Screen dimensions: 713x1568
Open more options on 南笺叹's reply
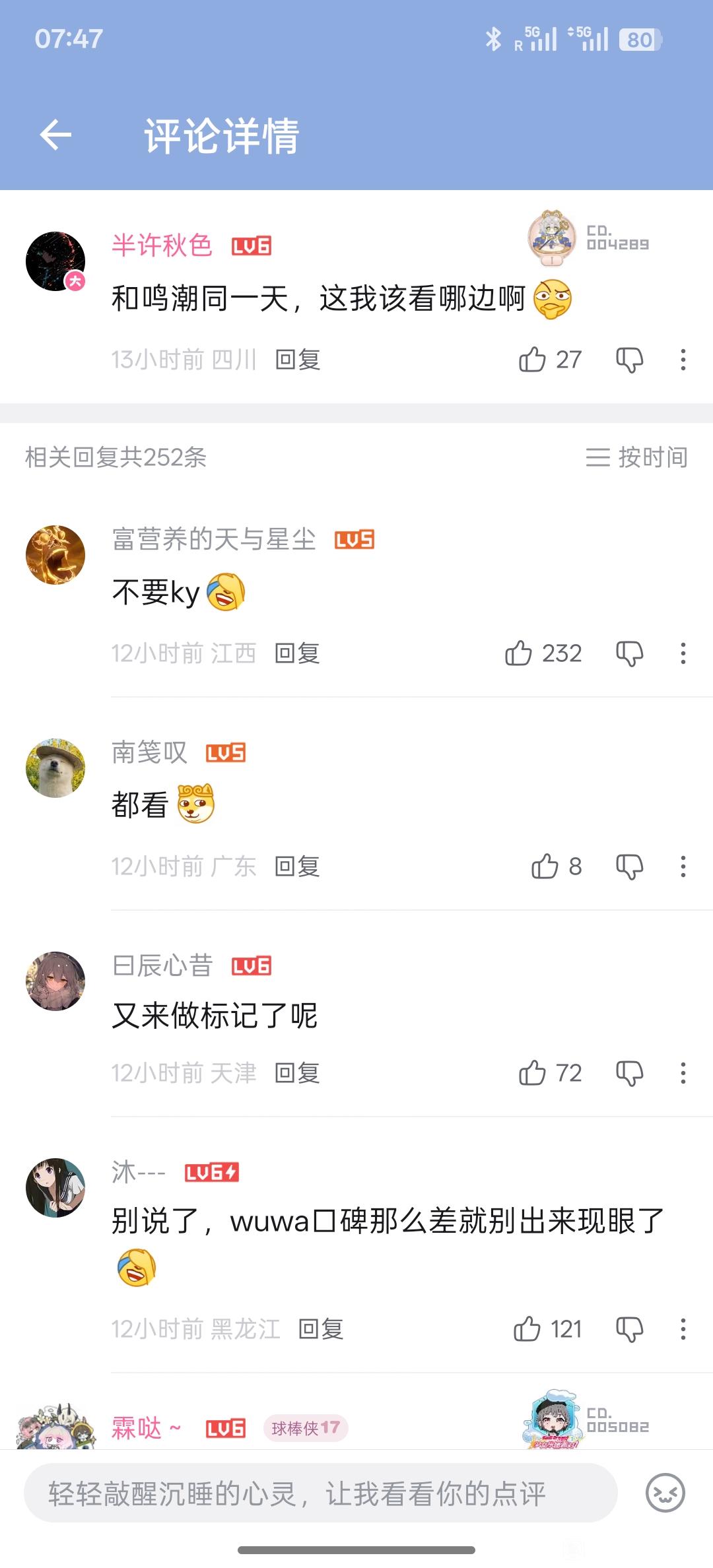coord(683,866)
